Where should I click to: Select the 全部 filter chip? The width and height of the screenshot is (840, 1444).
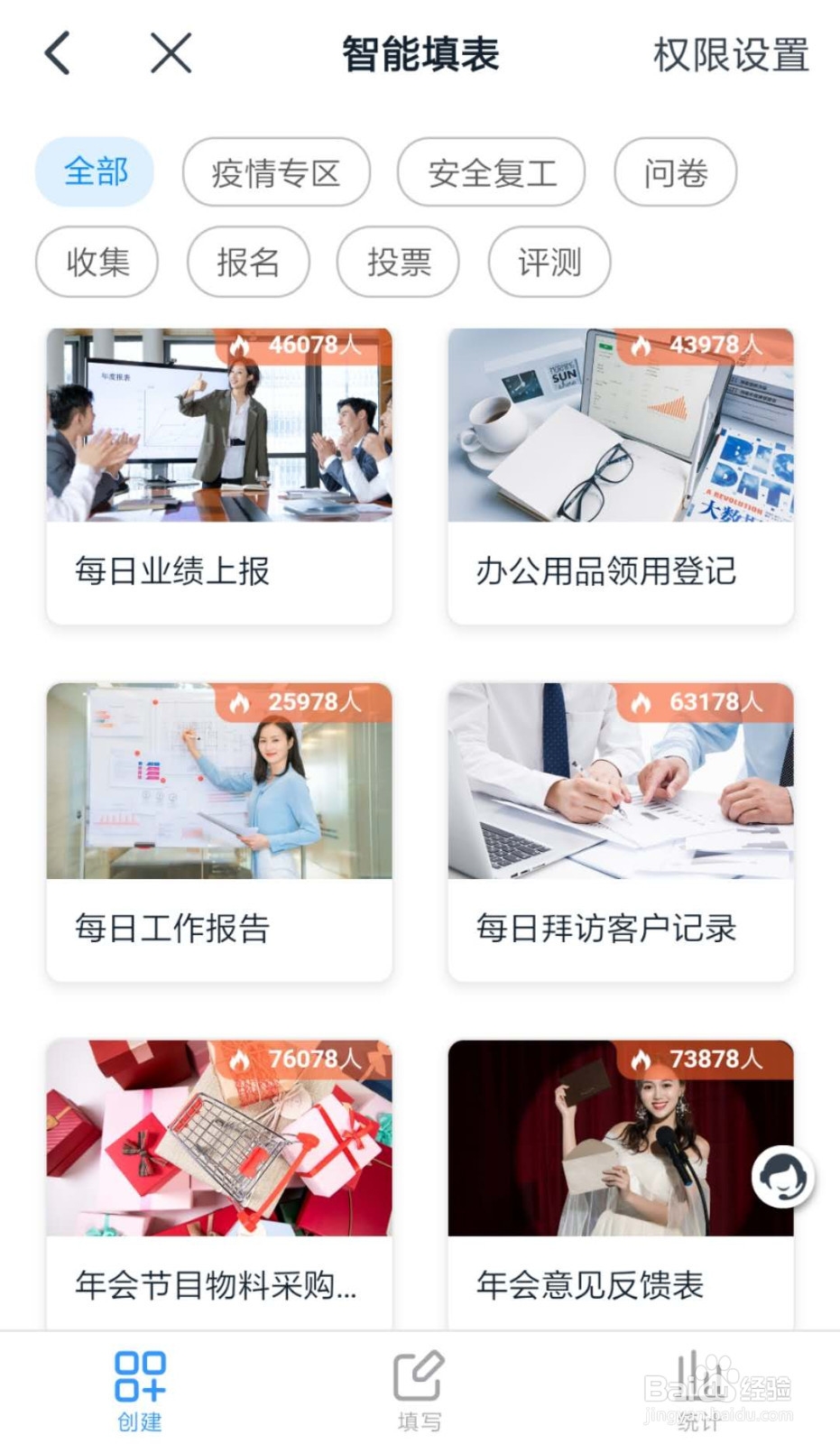(94, 171)
